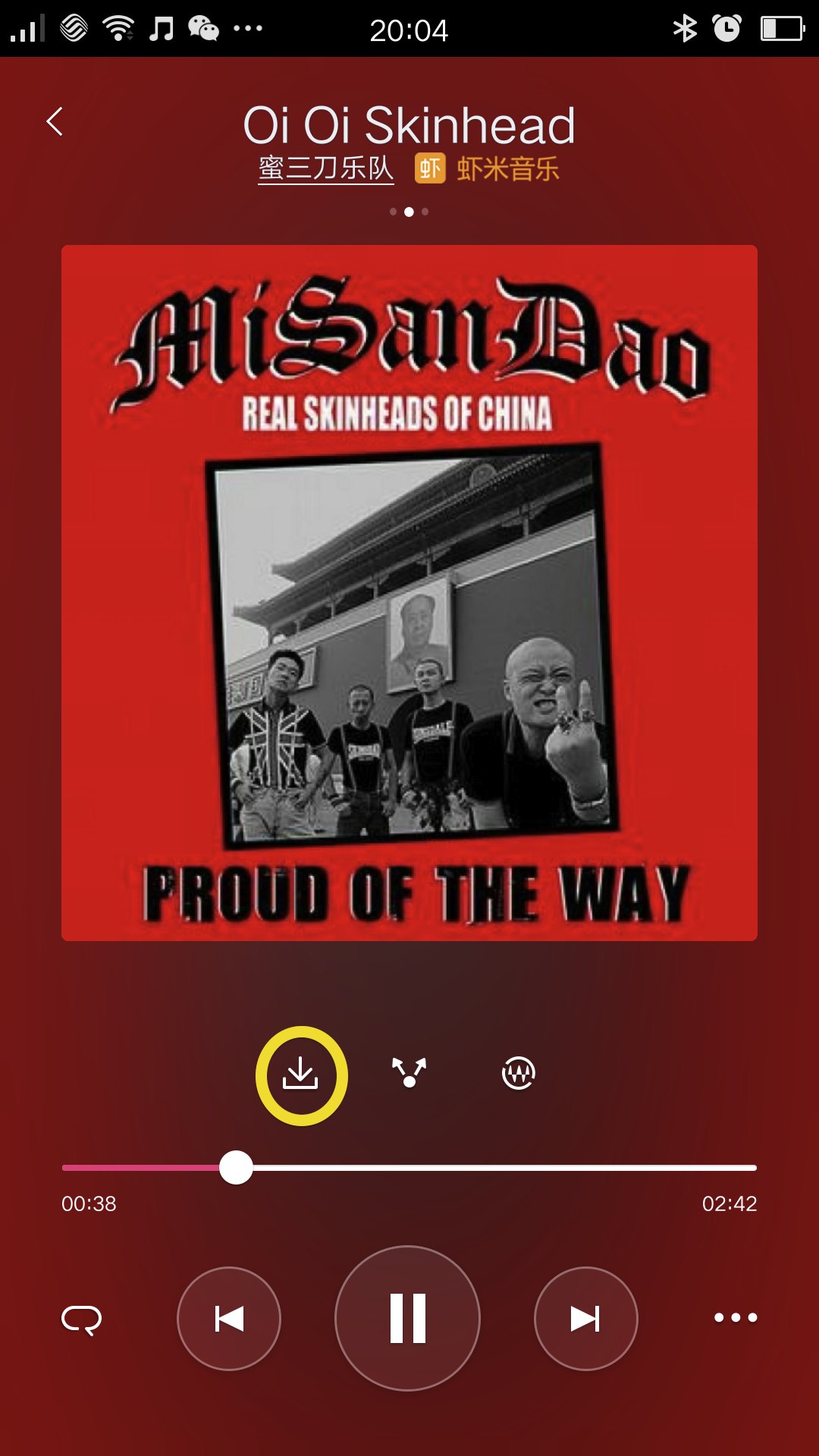Skip to the next track

coord(585,1319)
